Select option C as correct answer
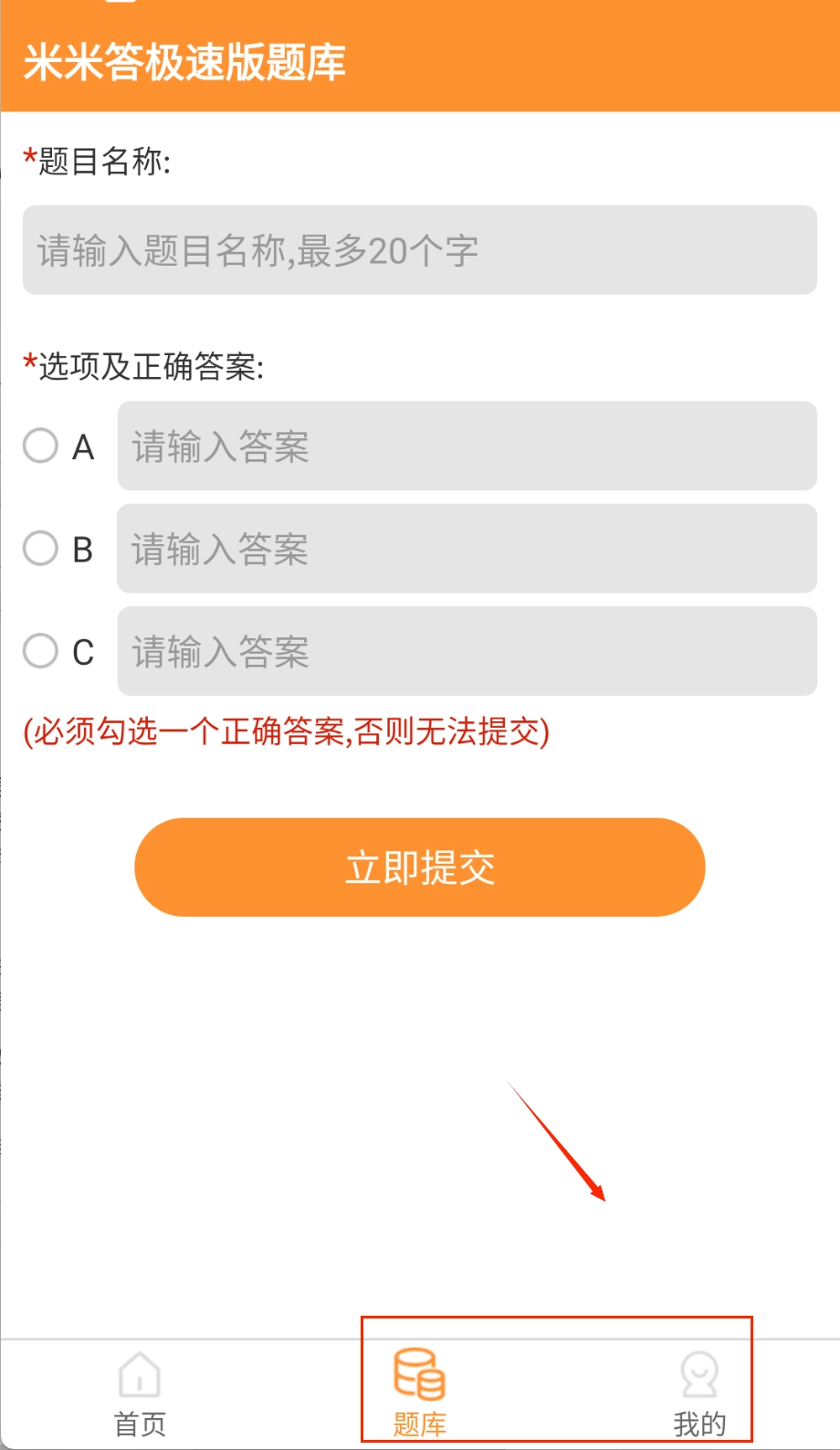 click(41, 651)
